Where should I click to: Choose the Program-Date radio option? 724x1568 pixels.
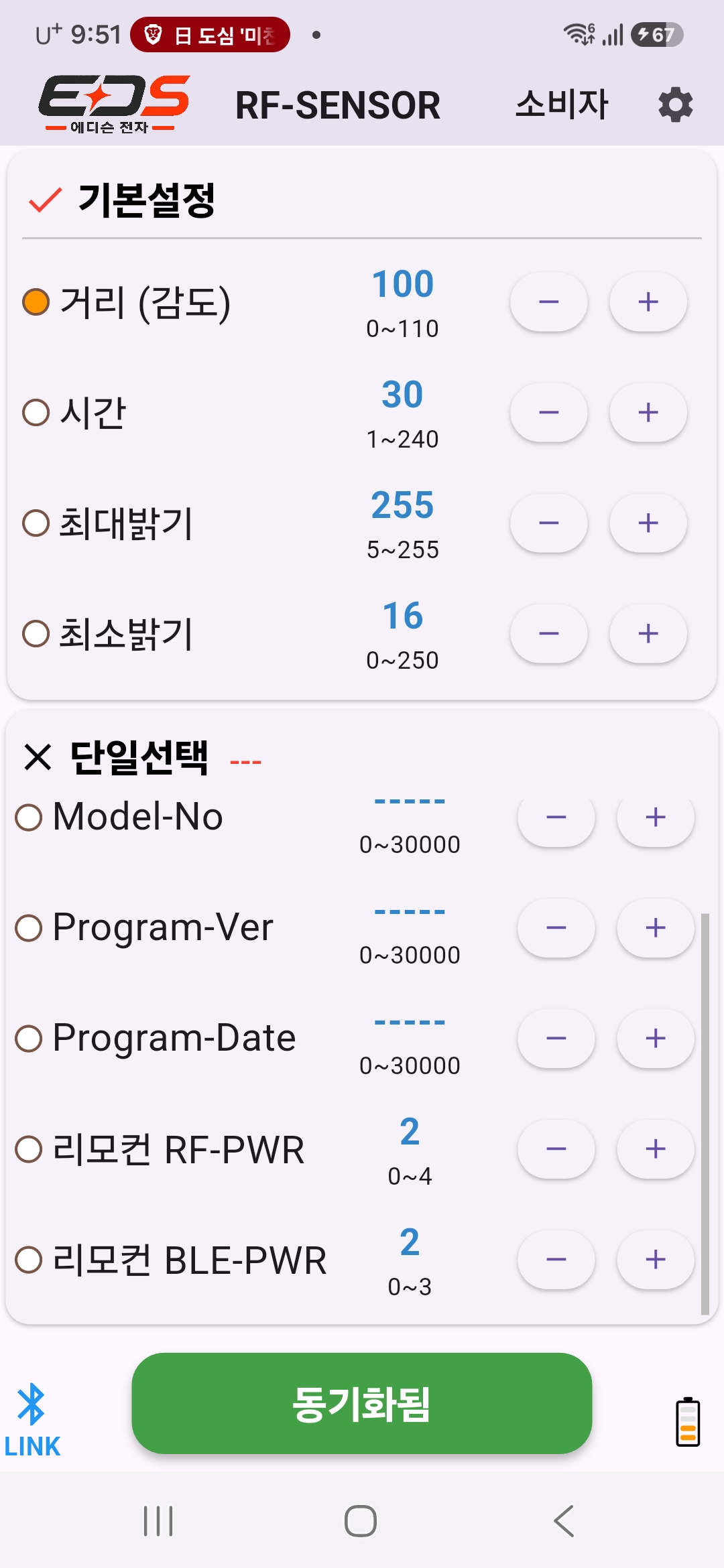point(29,1038)
